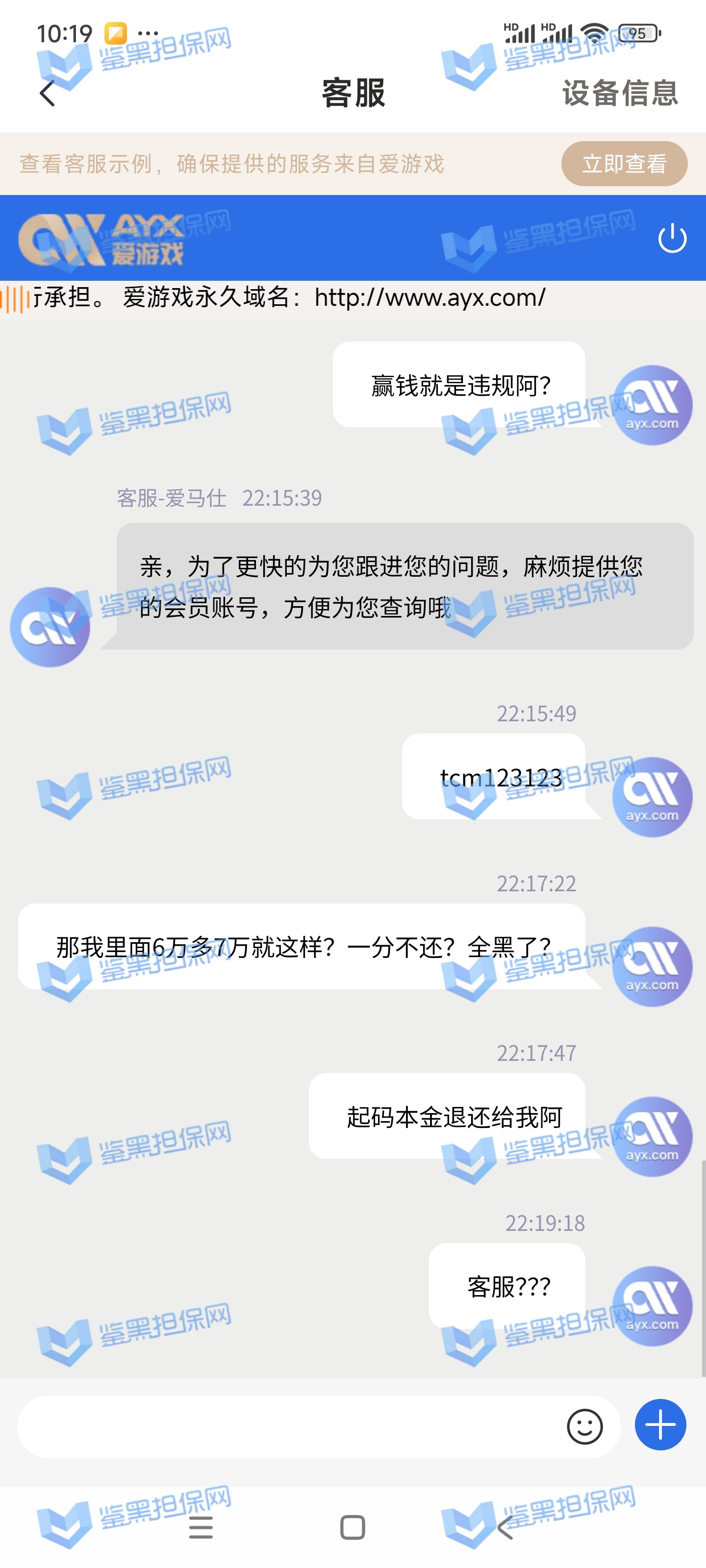
Task: End chat with the power icon
Action: tap(672, 238)
